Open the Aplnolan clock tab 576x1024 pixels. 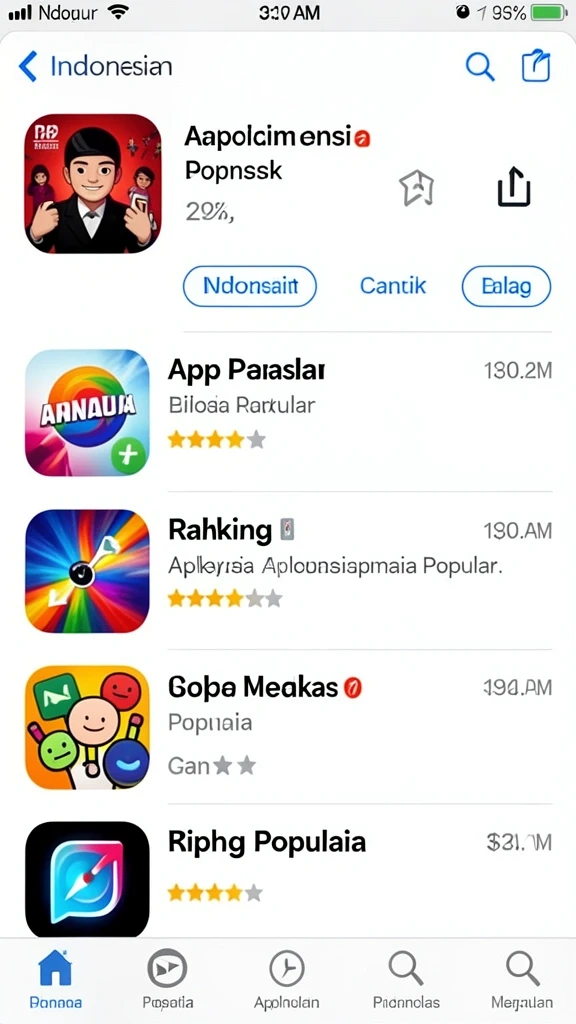[x=287, y=978]
